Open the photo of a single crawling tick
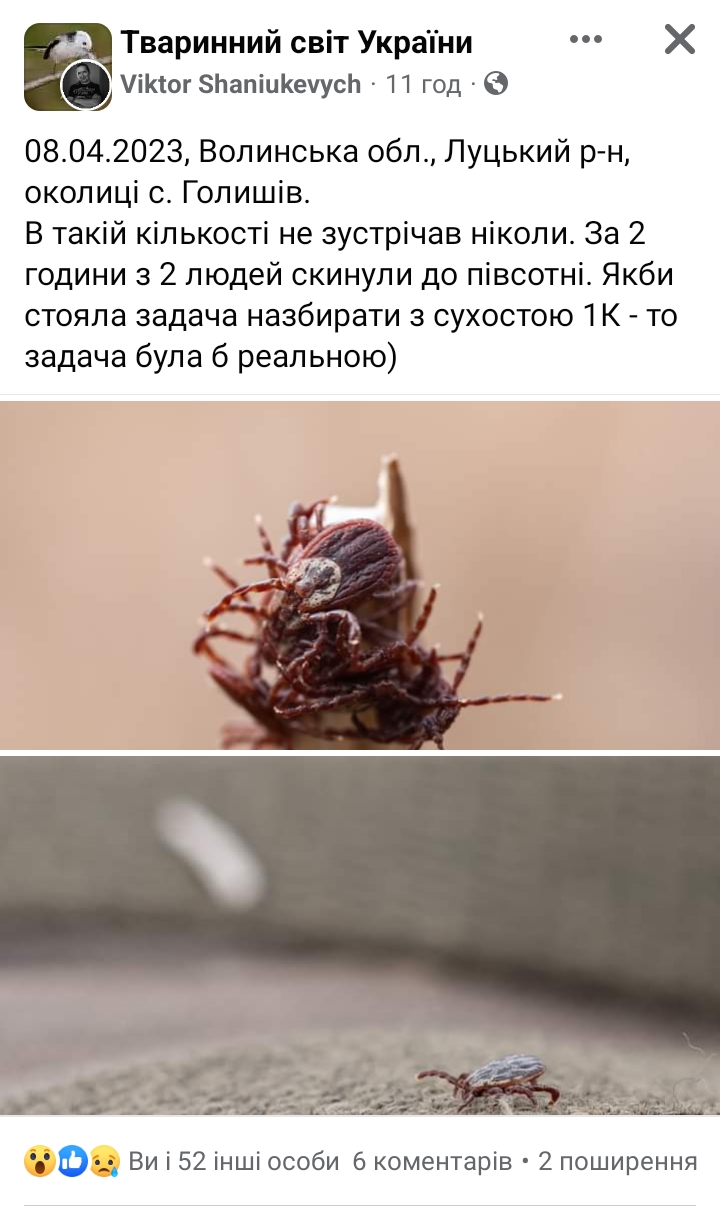This screenshot has width=720, height=1206. [360, 935]
